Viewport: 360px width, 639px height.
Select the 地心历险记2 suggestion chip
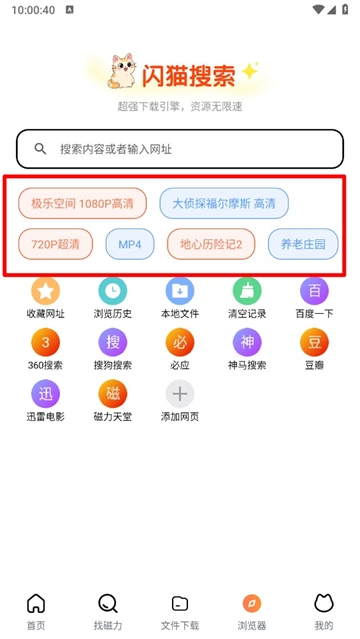(x=211, y=244)
